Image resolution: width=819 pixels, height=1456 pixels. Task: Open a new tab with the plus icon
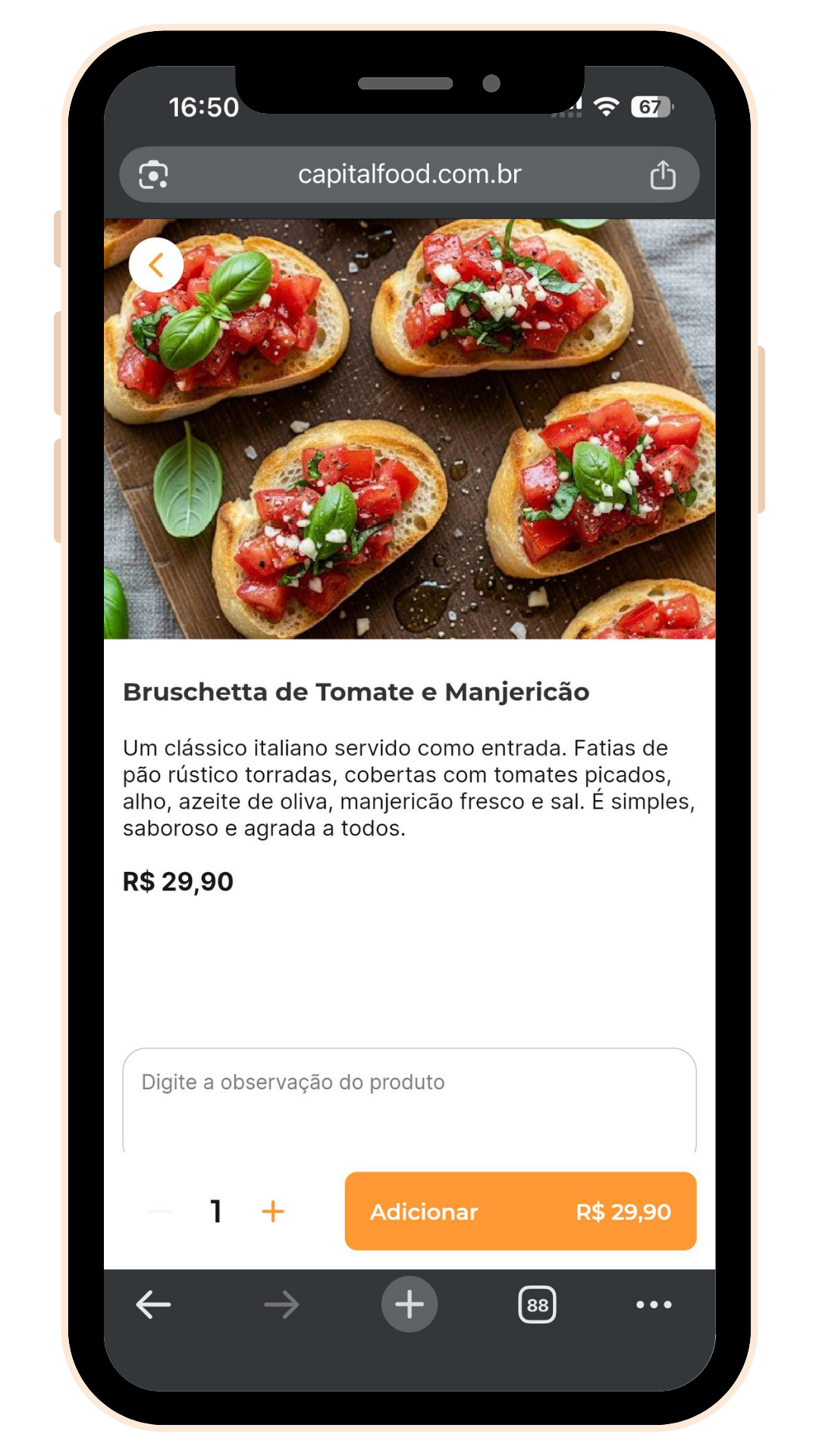pos(409,1304)
